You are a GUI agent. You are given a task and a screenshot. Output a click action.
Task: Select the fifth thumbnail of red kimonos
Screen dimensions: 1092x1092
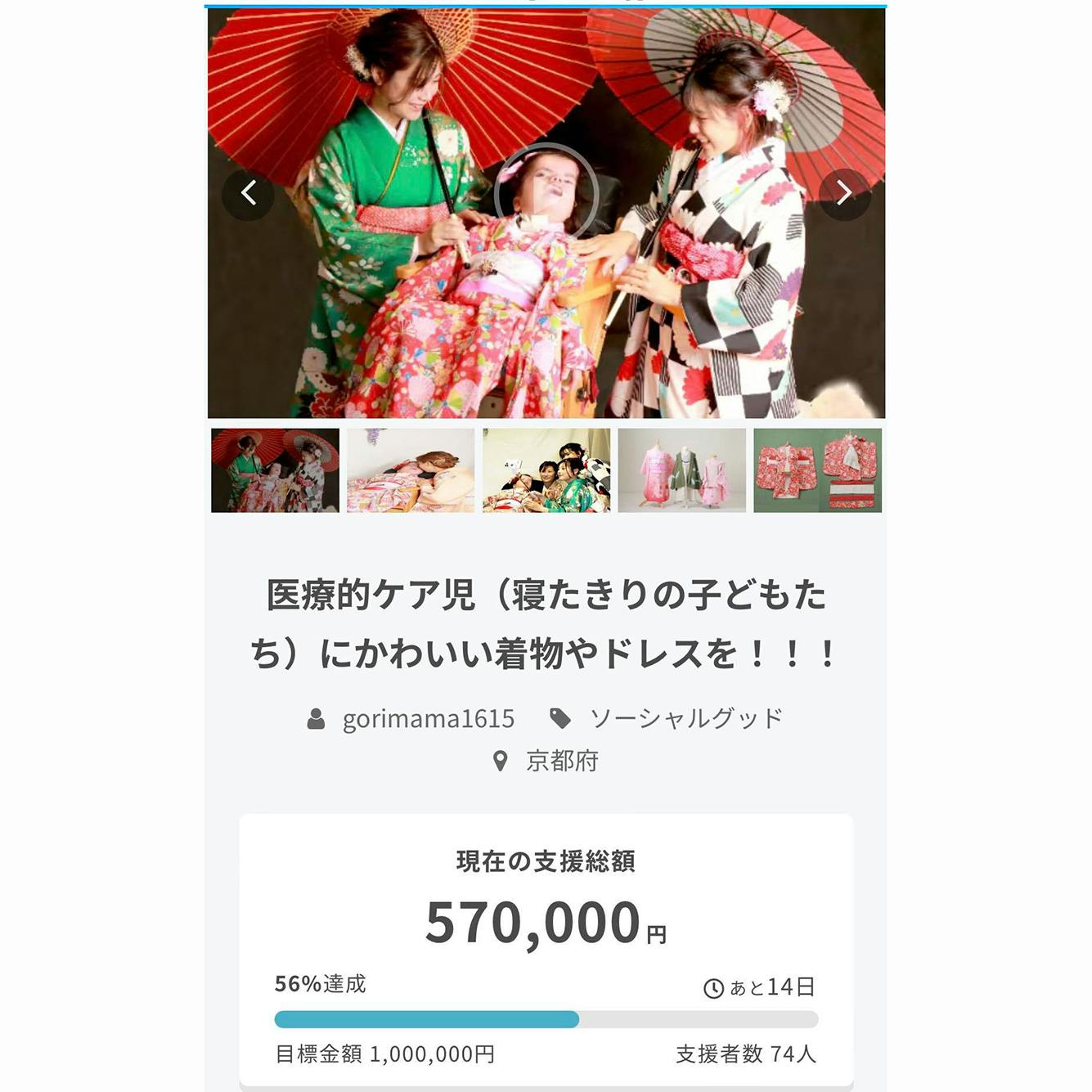click(x=818, y=470)
